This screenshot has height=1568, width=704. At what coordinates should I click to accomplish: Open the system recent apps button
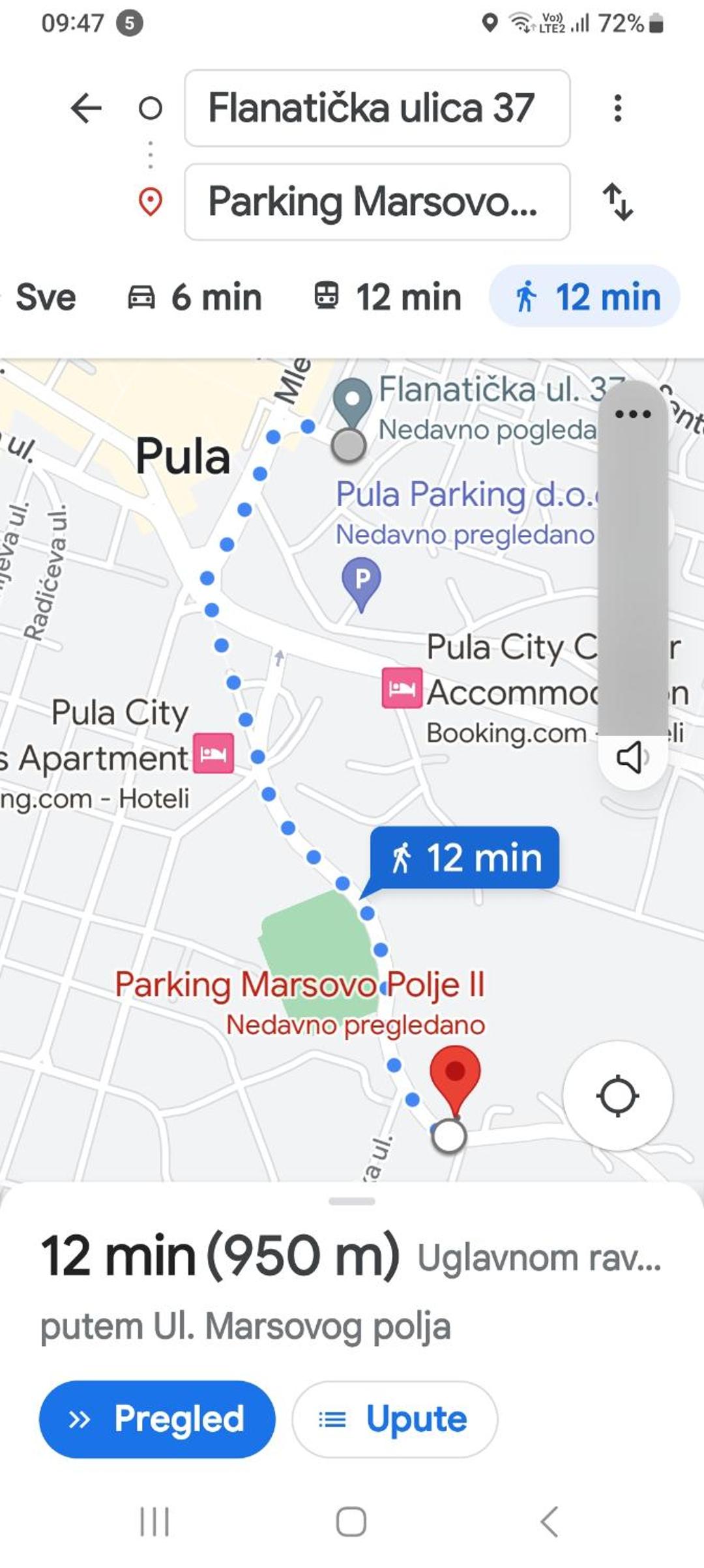click(x=155, y=1522)
